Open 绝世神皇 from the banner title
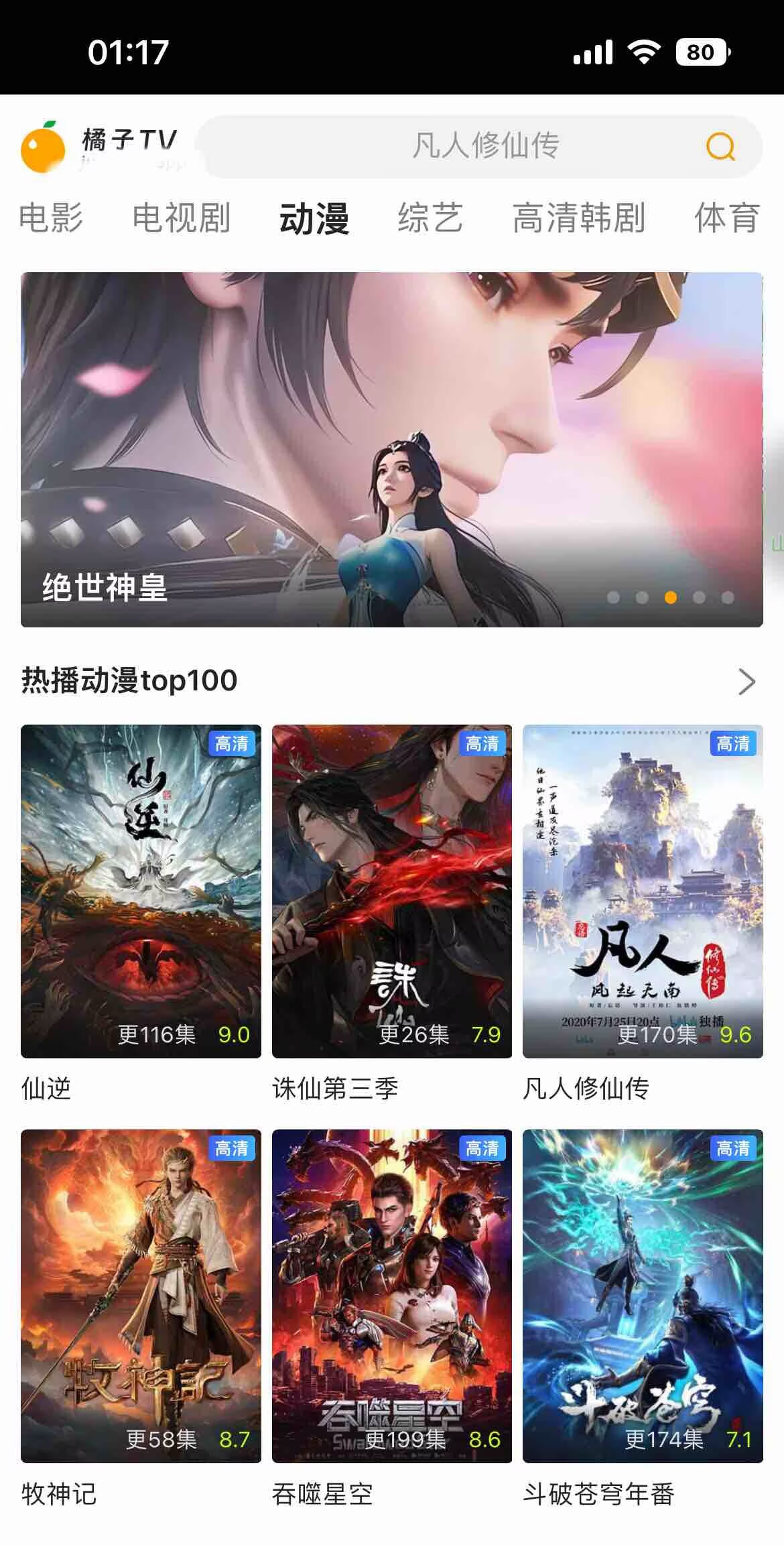Viewport: 784px width, 1545px height. [104, 584]
